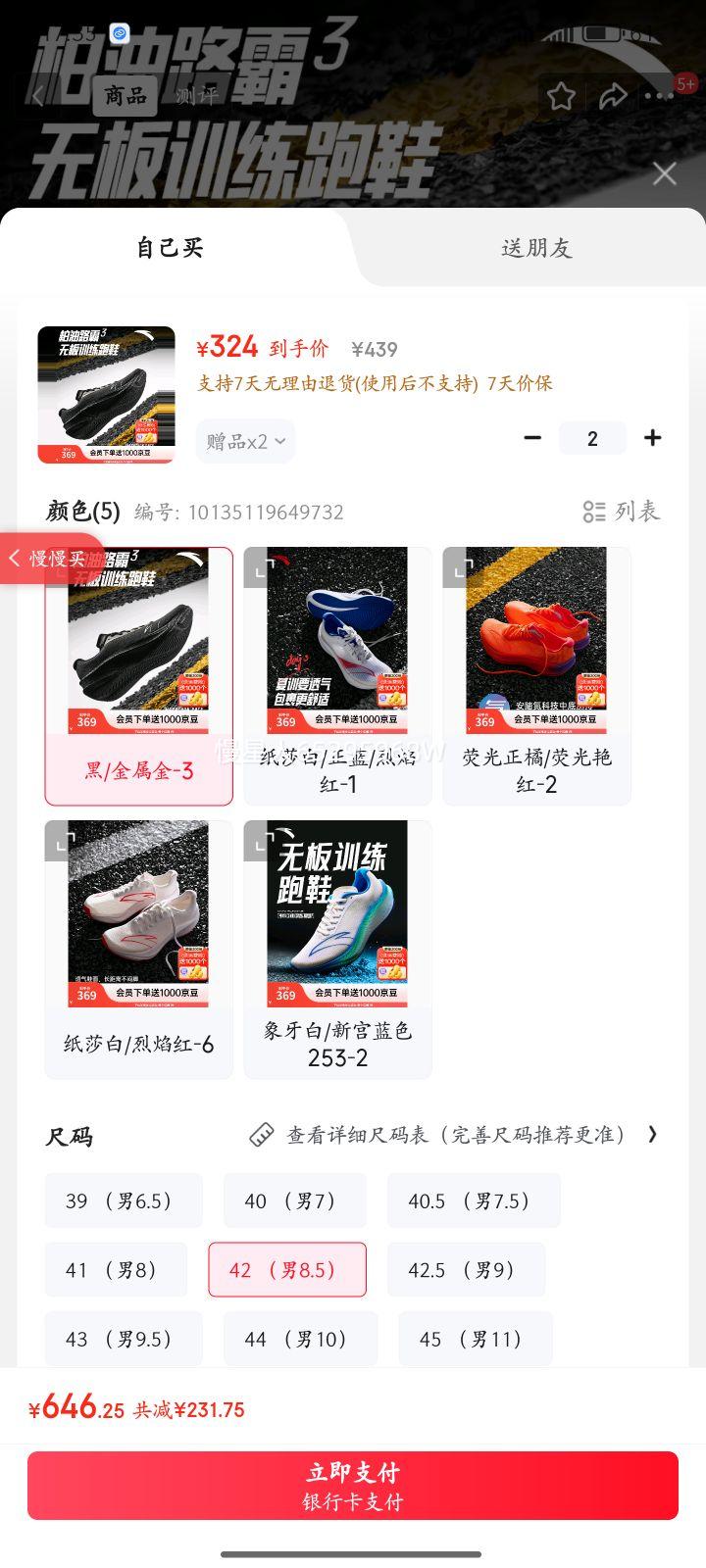
Task: Choose size 40.5 (男7.5)
Action: point(474,1200)
